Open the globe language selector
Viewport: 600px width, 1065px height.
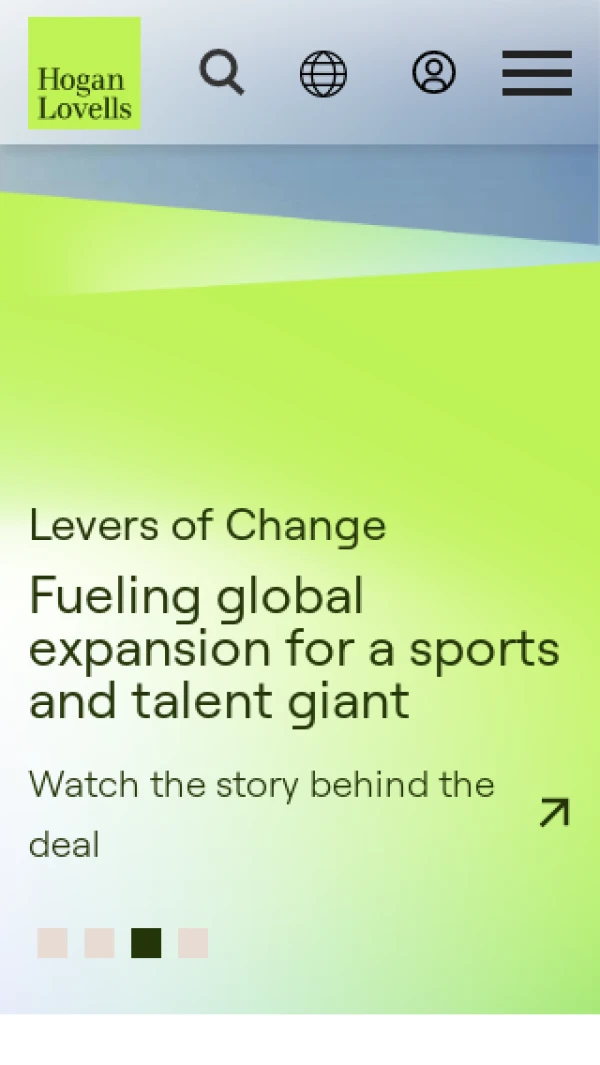pos(323,74)
